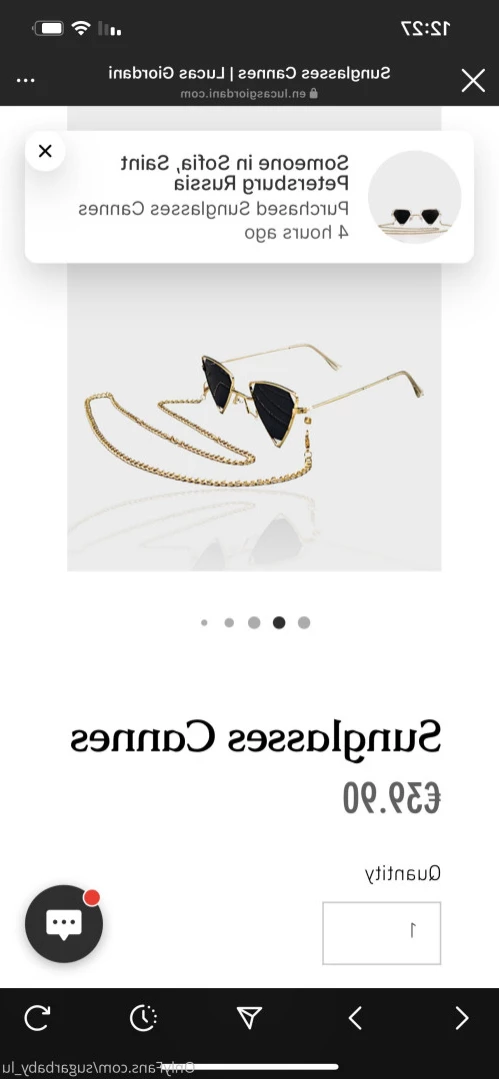
Task: Open the browser's three-dot overflow menu
Action: click(x=25, y=80)
